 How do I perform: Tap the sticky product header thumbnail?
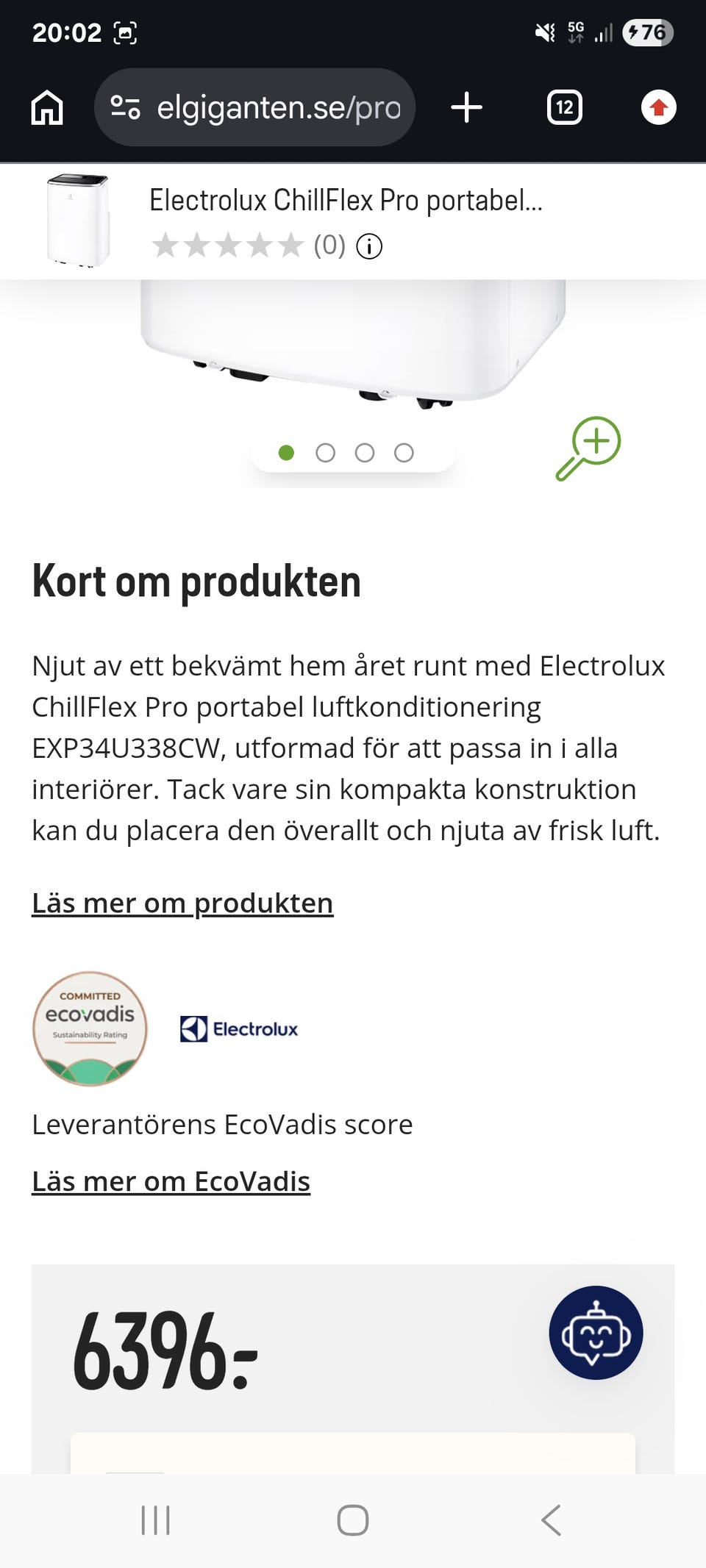[x=78, y=221]
